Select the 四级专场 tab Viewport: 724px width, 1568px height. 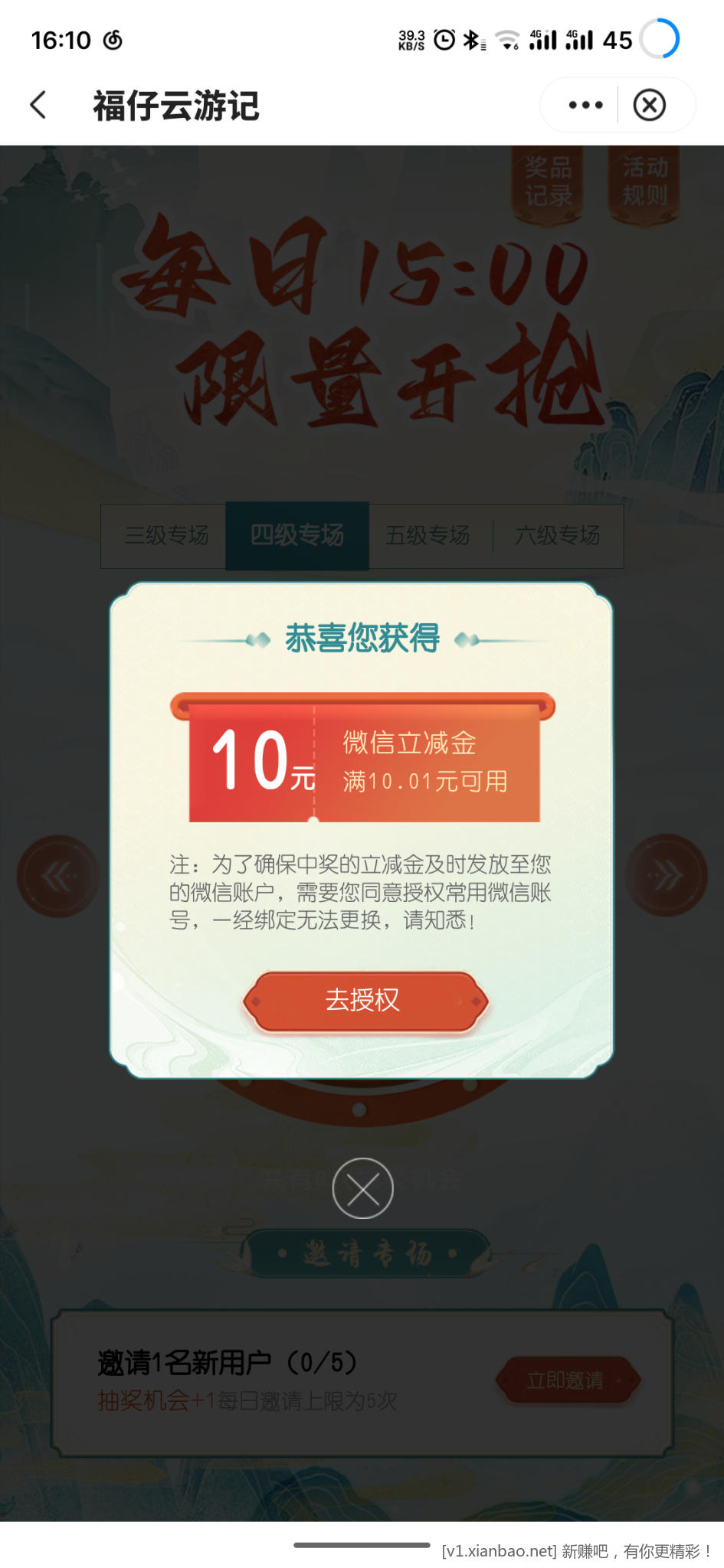tap(297, 535)
